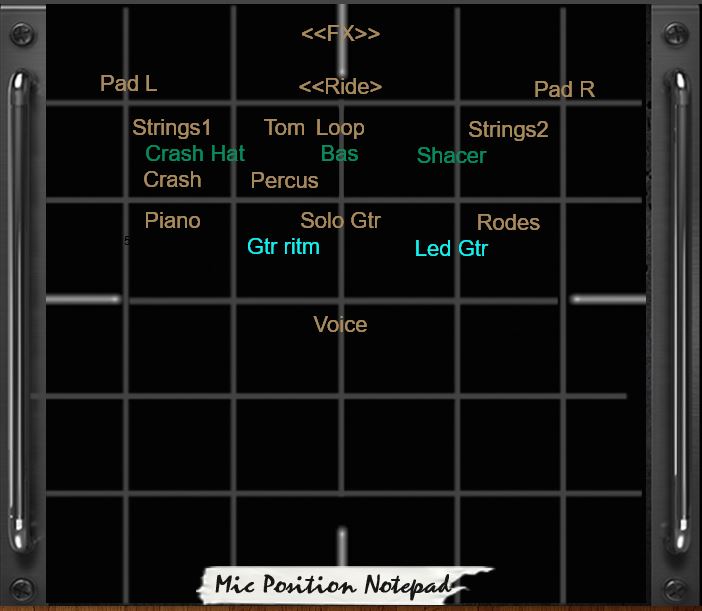702x611 pixels.
Task: Tap the Led Gtr label
Action: pyautogui.click(x=450, y=249)
